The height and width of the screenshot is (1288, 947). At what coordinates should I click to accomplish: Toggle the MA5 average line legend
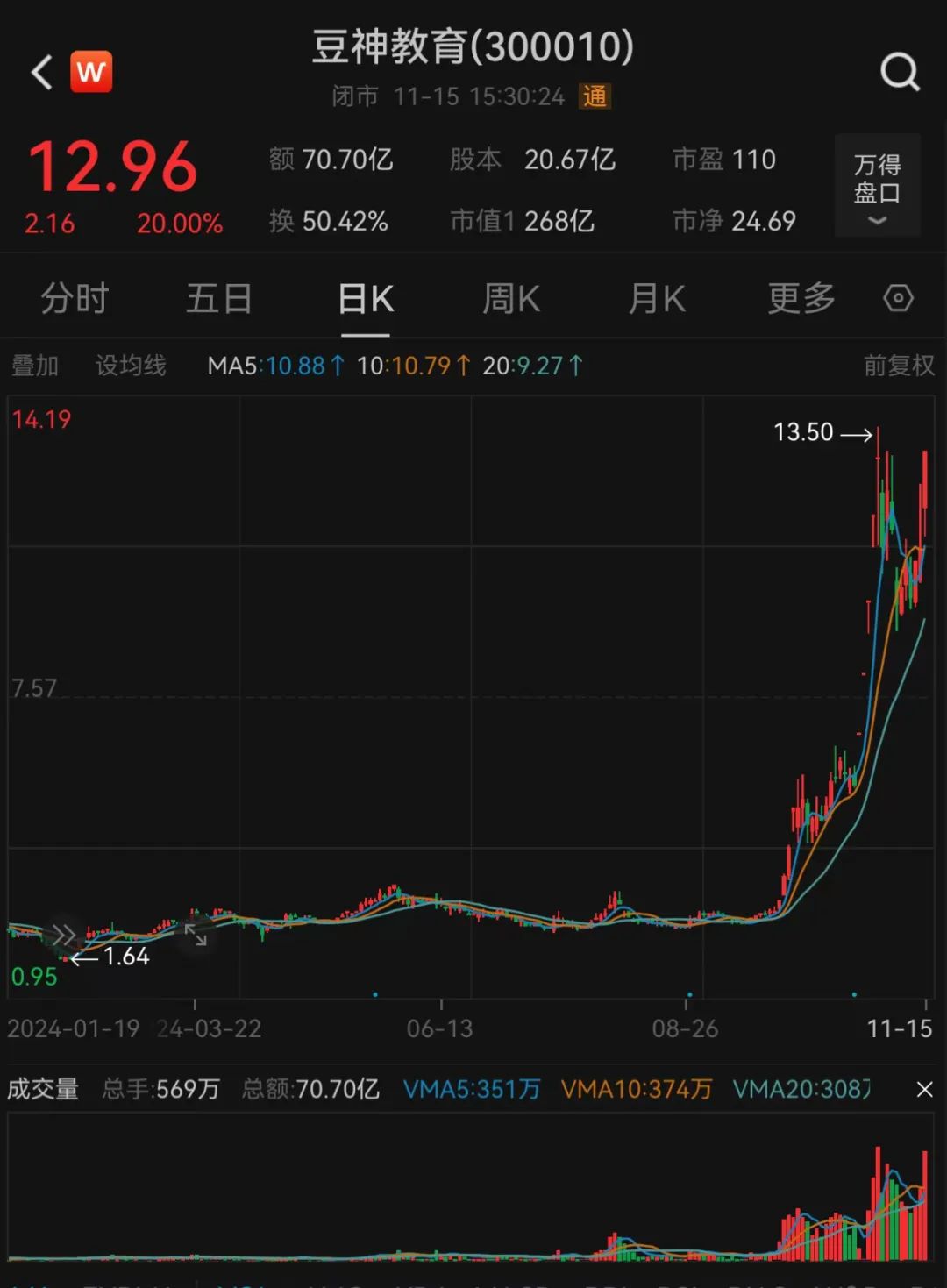[x=267, y=366]
